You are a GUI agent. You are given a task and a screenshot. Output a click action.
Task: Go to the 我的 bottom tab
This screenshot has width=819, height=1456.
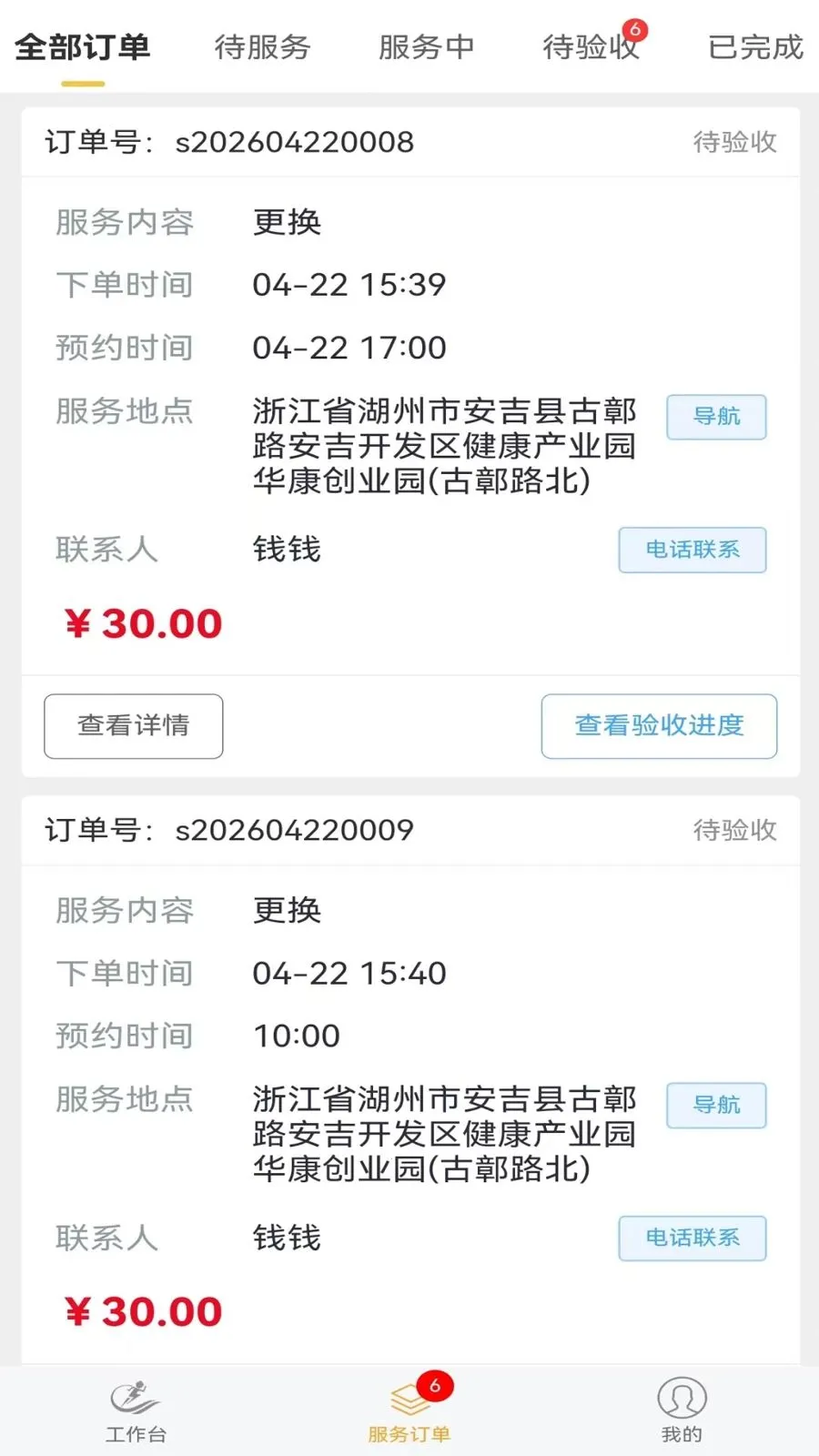coord(682,1411)
